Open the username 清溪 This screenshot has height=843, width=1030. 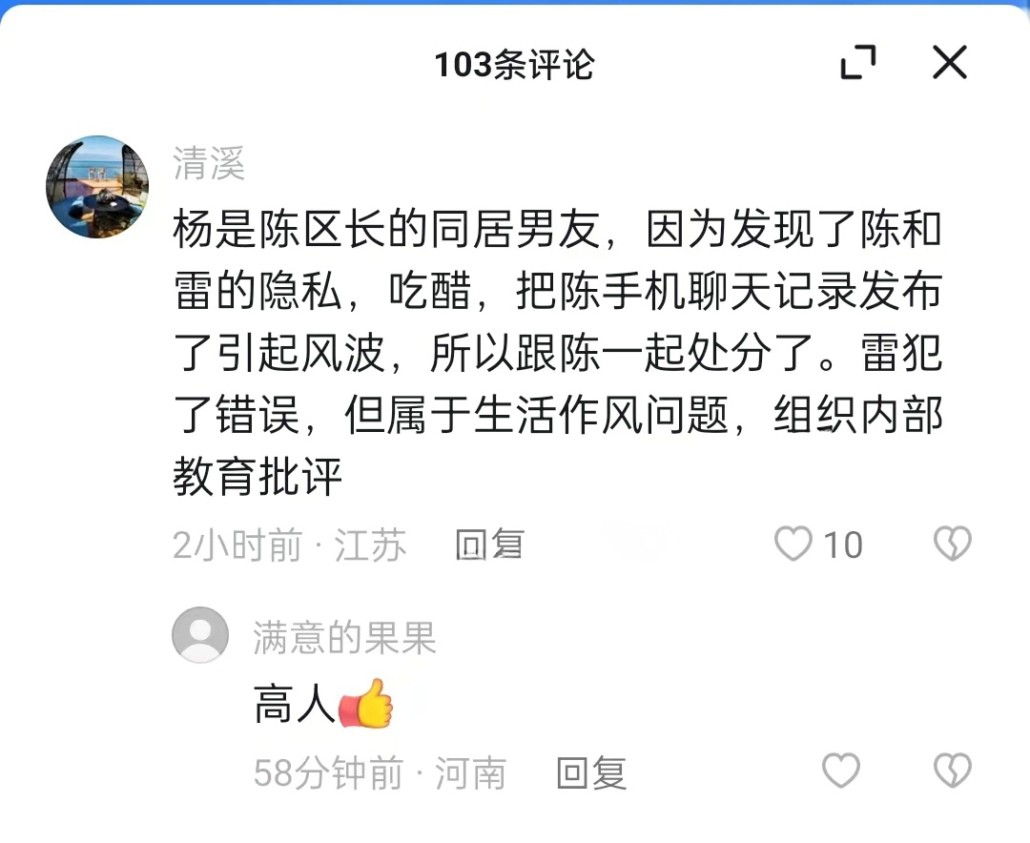point(209,164)
